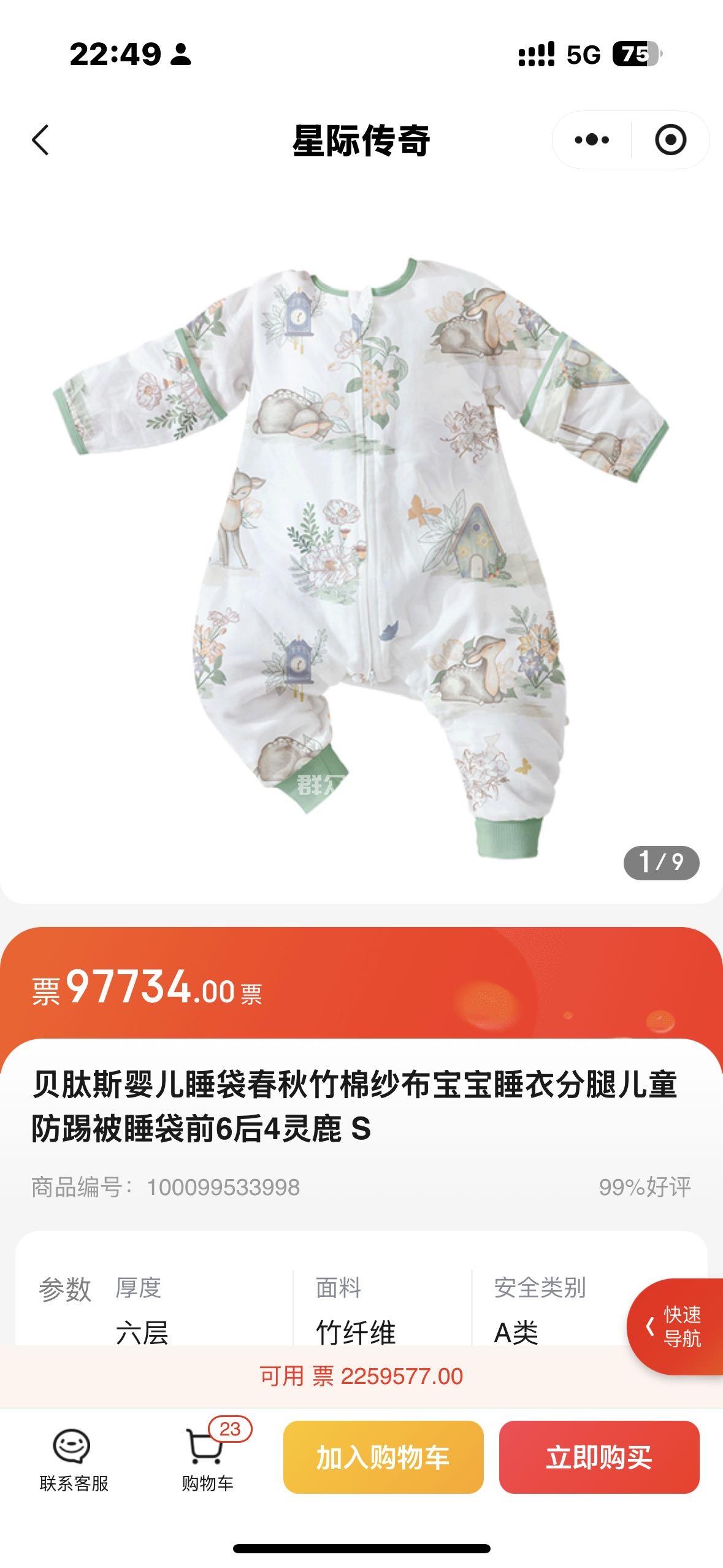Buy now with 立即购买
The image size is (723, 1568).
599,1458
